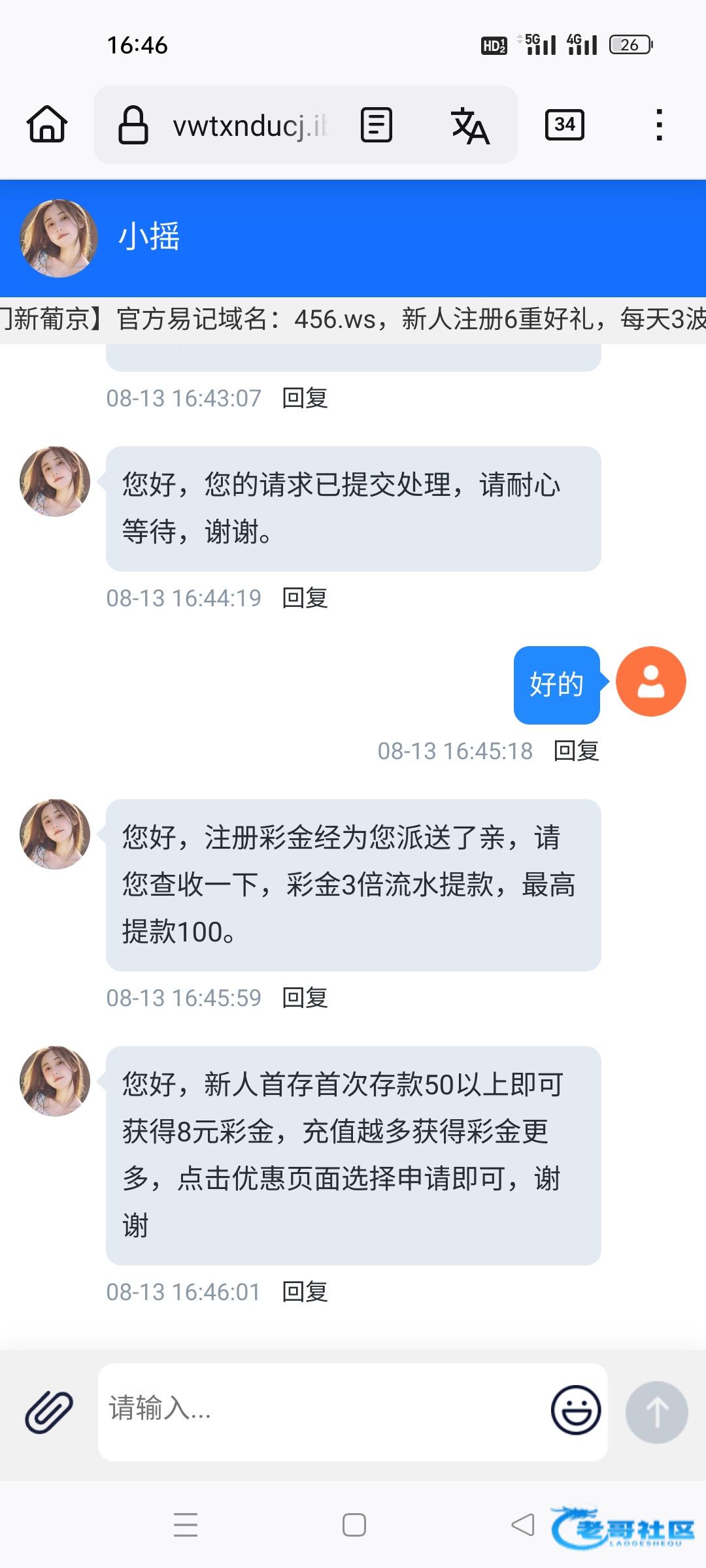Open the tab switcher showing 34
Image resolution: width=706 pixels, height=1568 pixels.
(565, 124)
